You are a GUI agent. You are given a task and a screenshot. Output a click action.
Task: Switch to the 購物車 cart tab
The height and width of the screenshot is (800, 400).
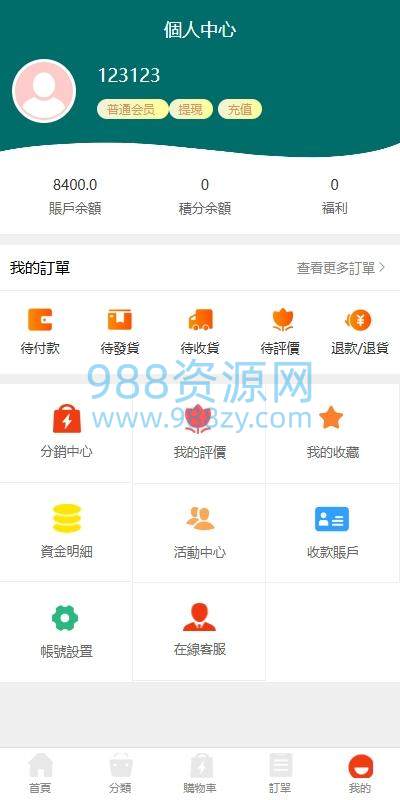[x=200, y=773]
